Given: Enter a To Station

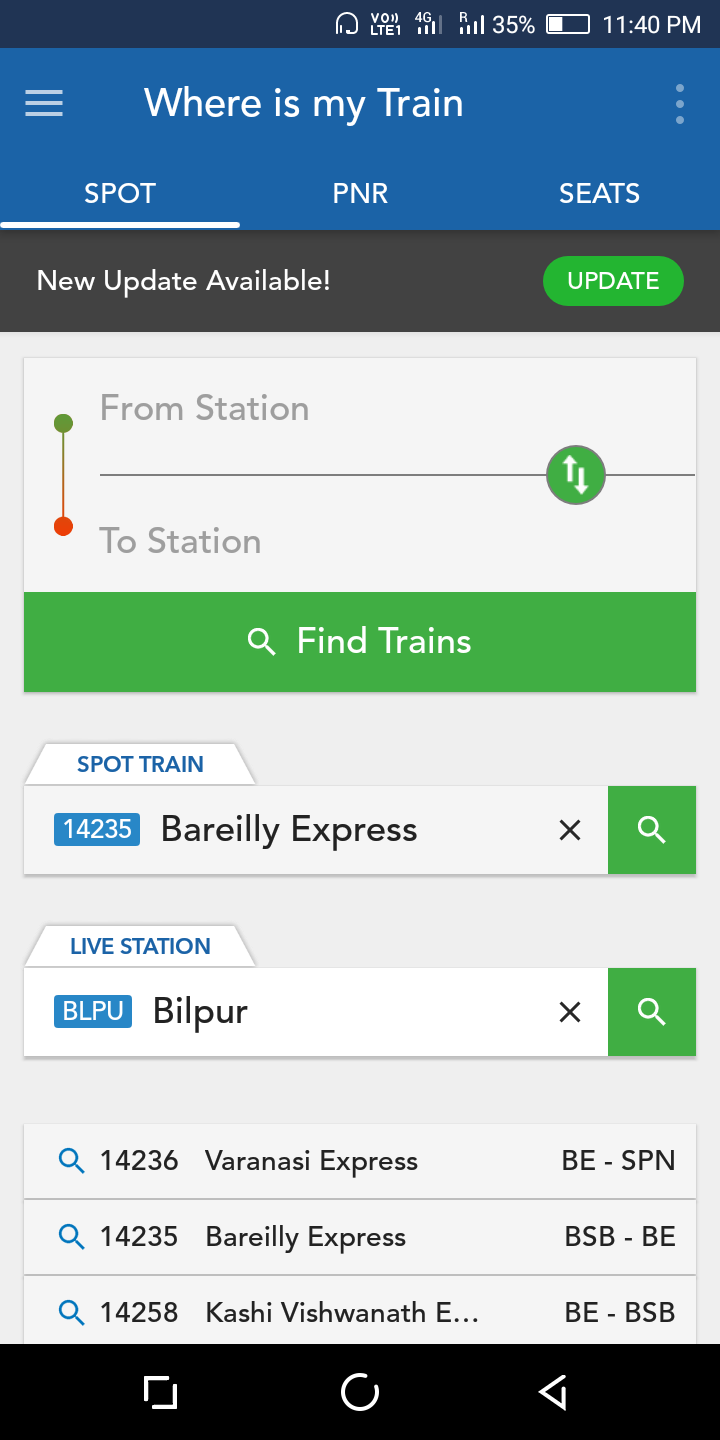Looking at the screenshot, I should pyautogui.click(x=300, y=541).
